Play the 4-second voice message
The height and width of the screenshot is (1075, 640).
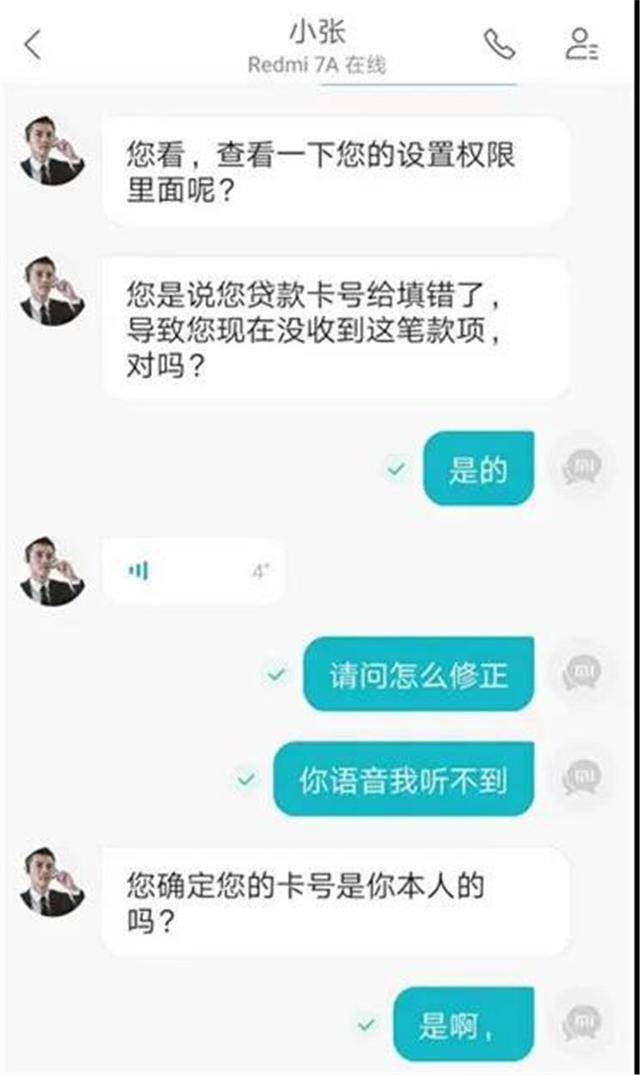pos(193,572)
